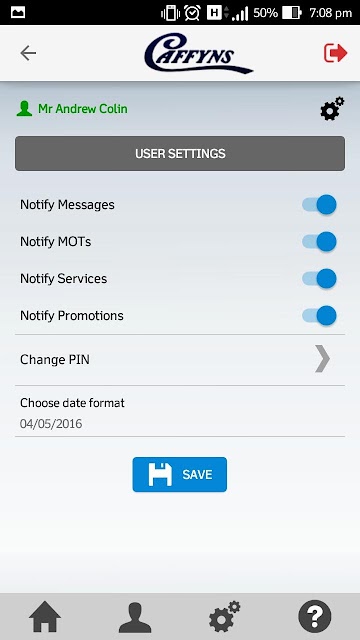Open the gears icon beside Mr Andrew Colin
This screenshot has width=360, height=640.
pos(332,109)
